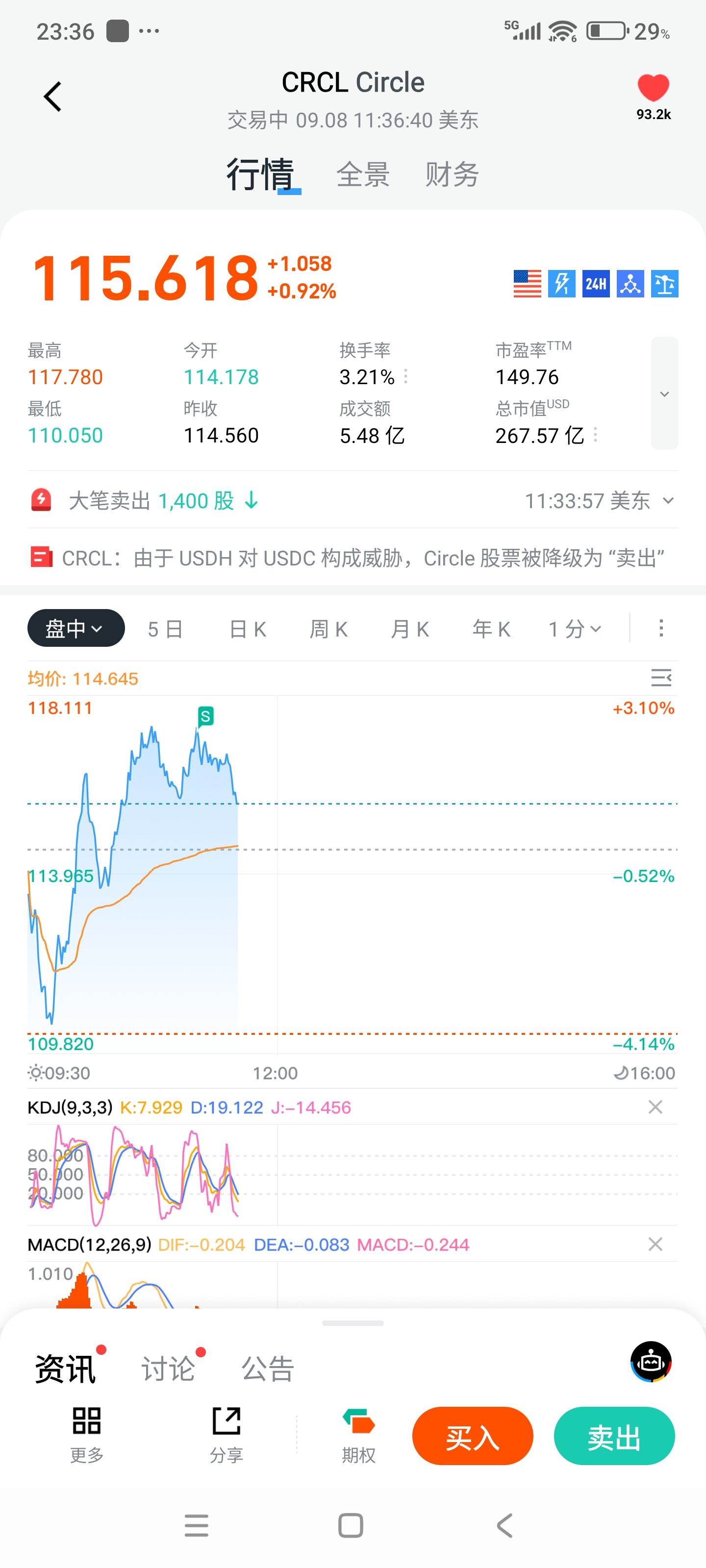Select the 日K chart
706x1568 pixels.
click(247, 629)
